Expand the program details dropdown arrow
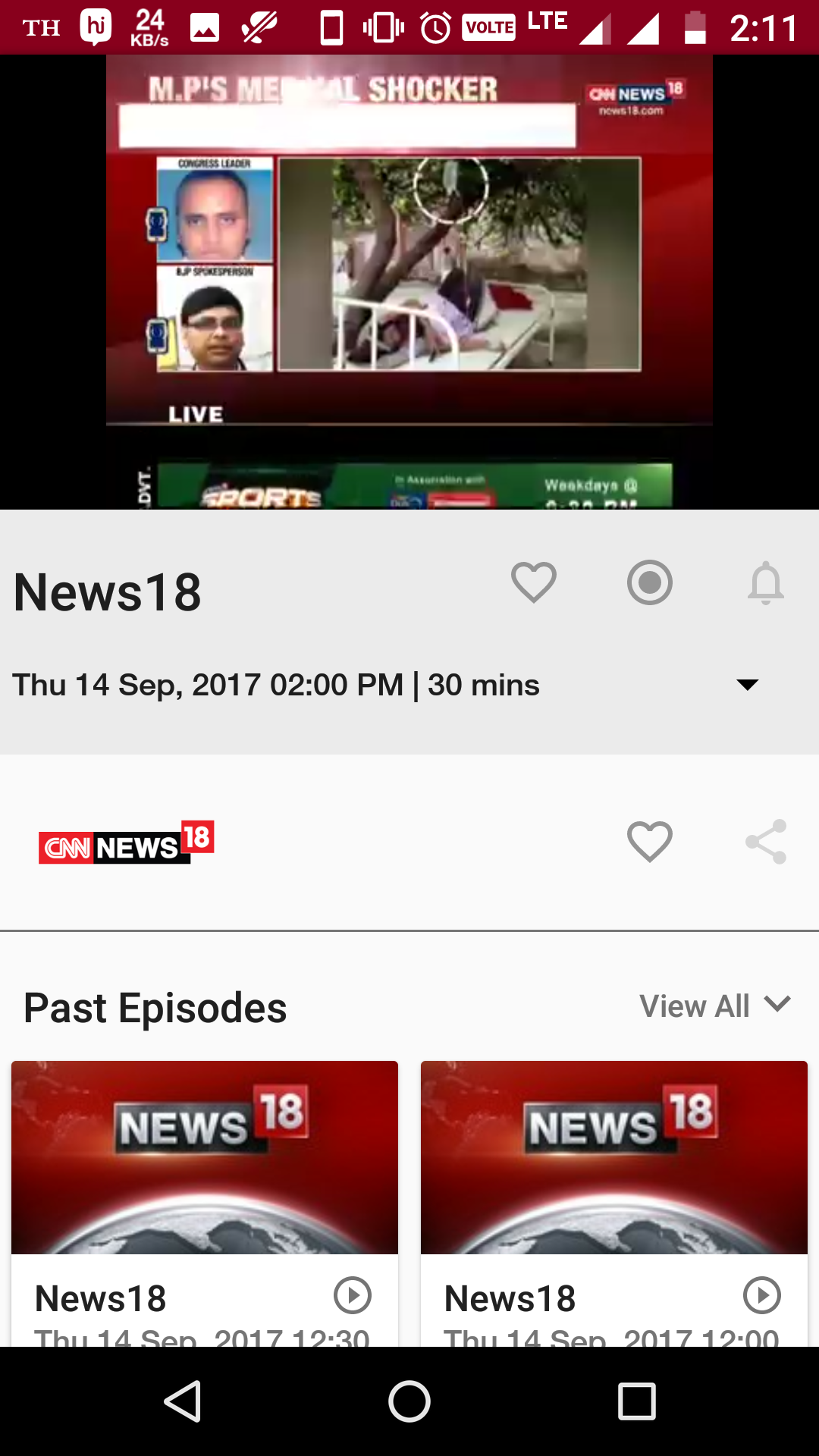 pos(747,685)
